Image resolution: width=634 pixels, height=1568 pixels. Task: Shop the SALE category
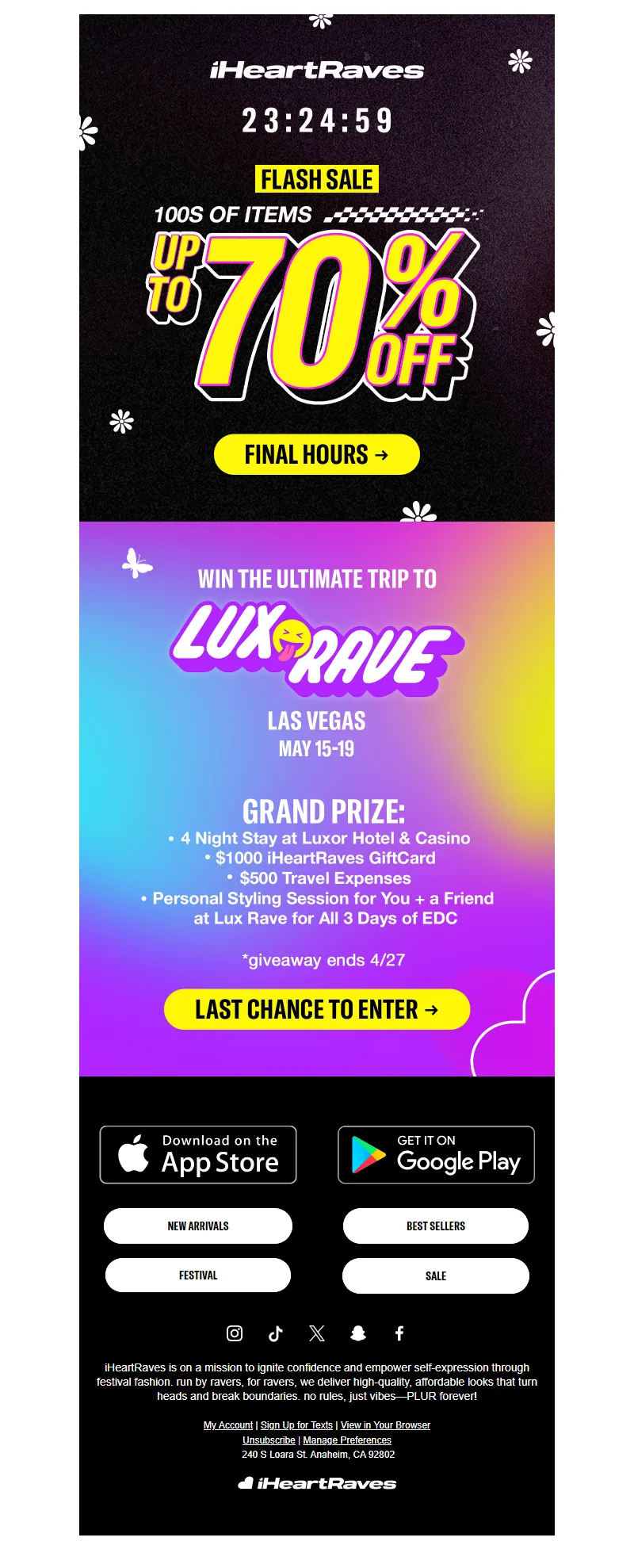coord(436,1275)
